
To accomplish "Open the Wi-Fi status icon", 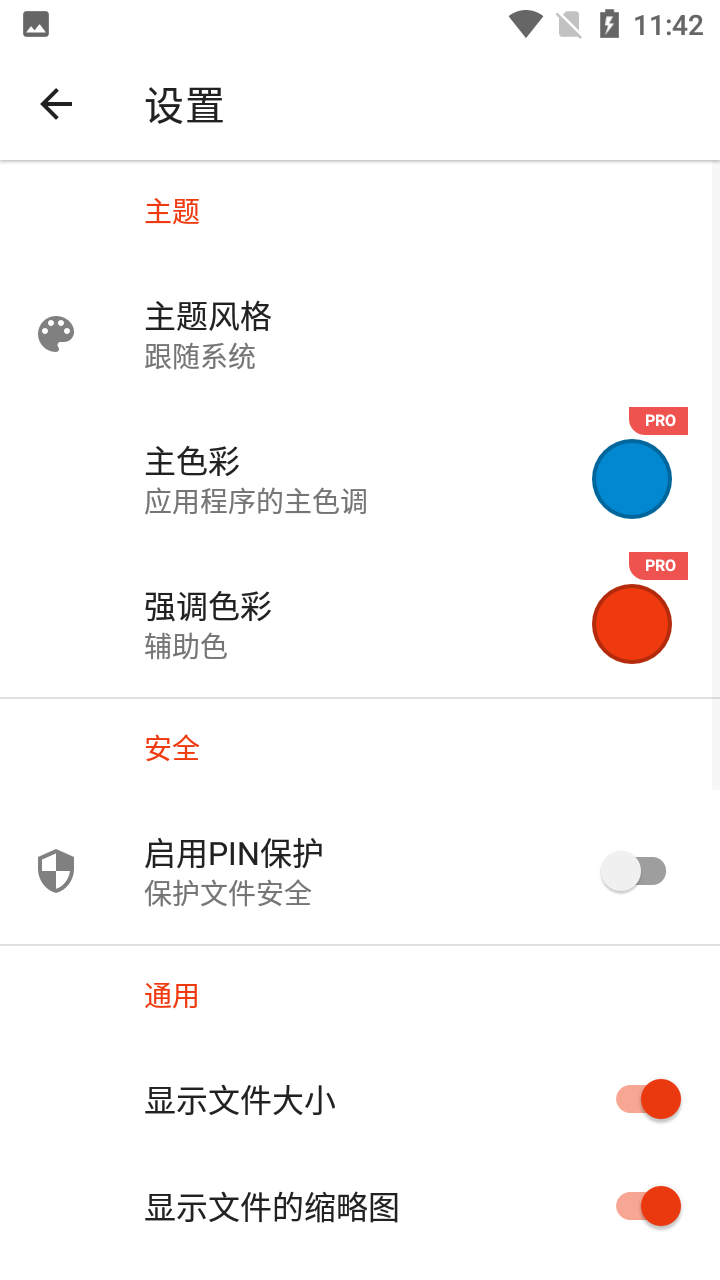I will point(524,24).
